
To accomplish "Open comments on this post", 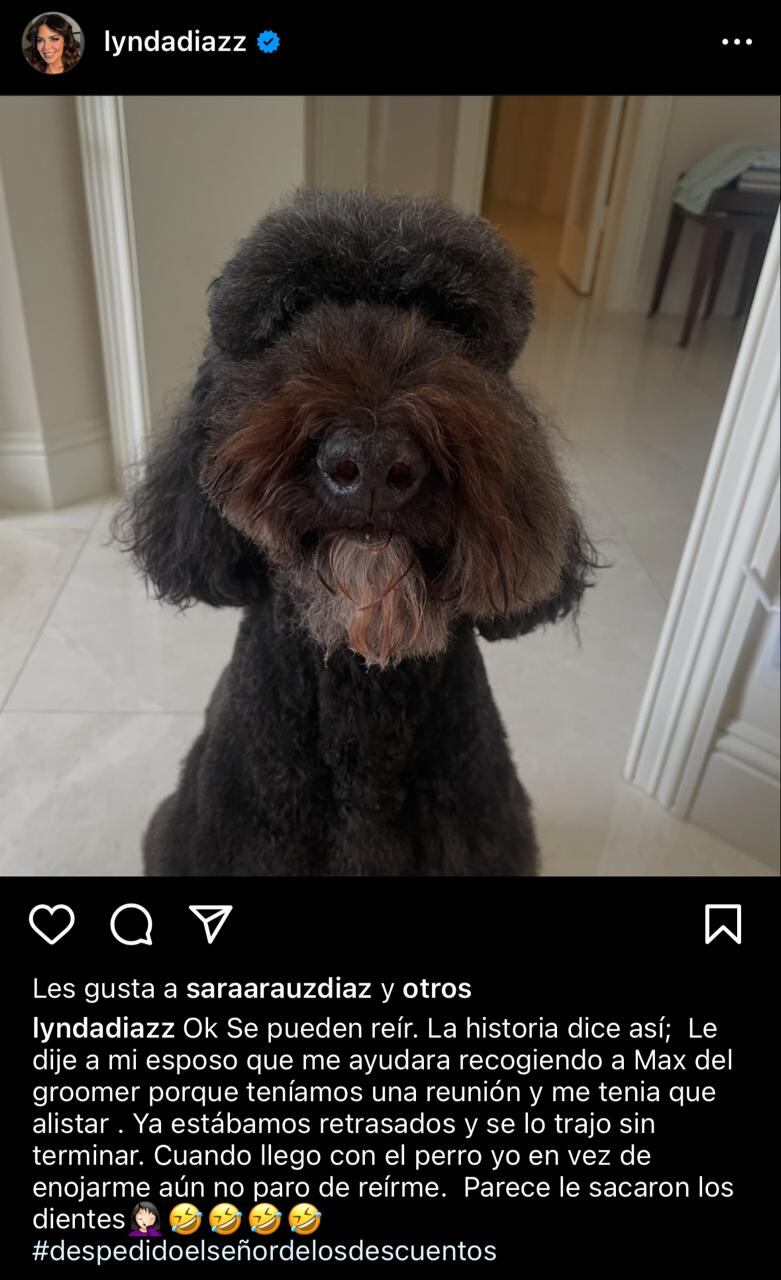I will 131,924.
